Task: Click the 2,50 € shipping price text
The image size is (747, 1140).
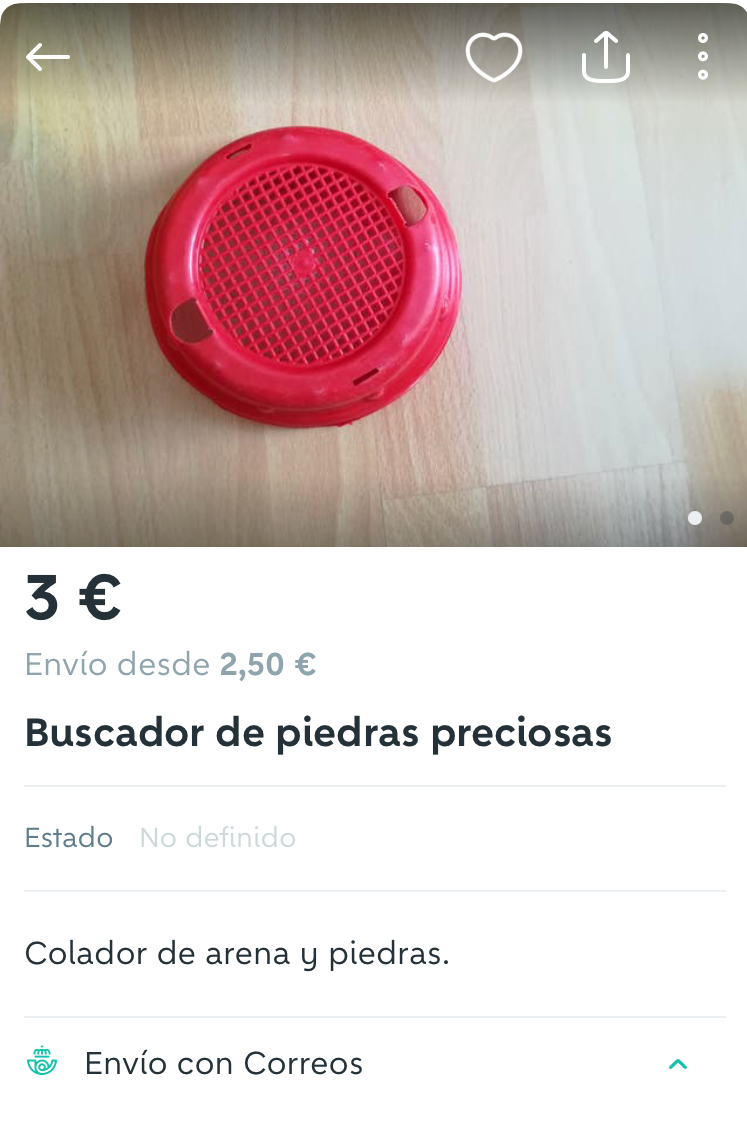Action: pos(266,664)
